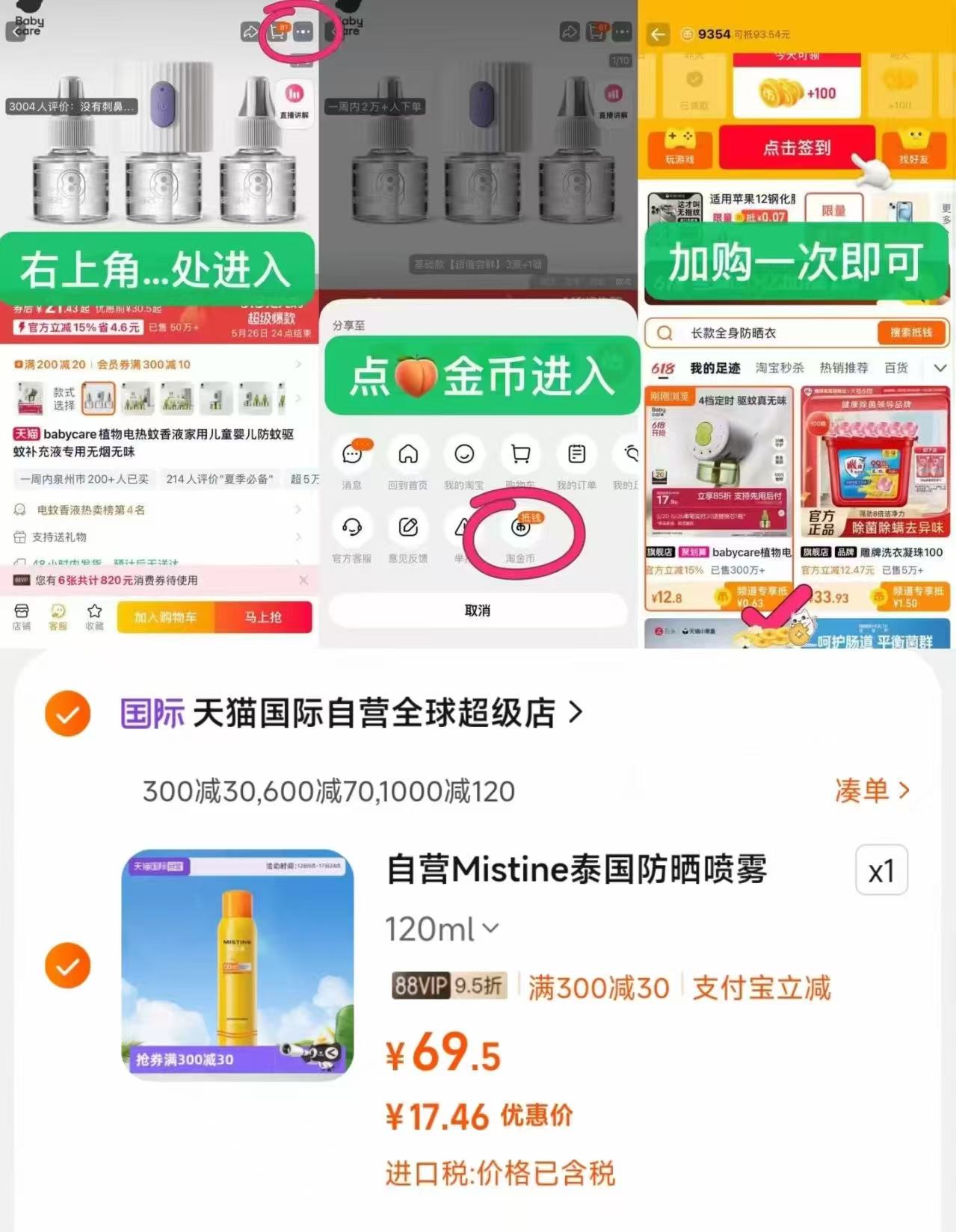The image size is (956, 1232).
Task: Expand the 120ml size dropdown
Action: click(491, 929)
